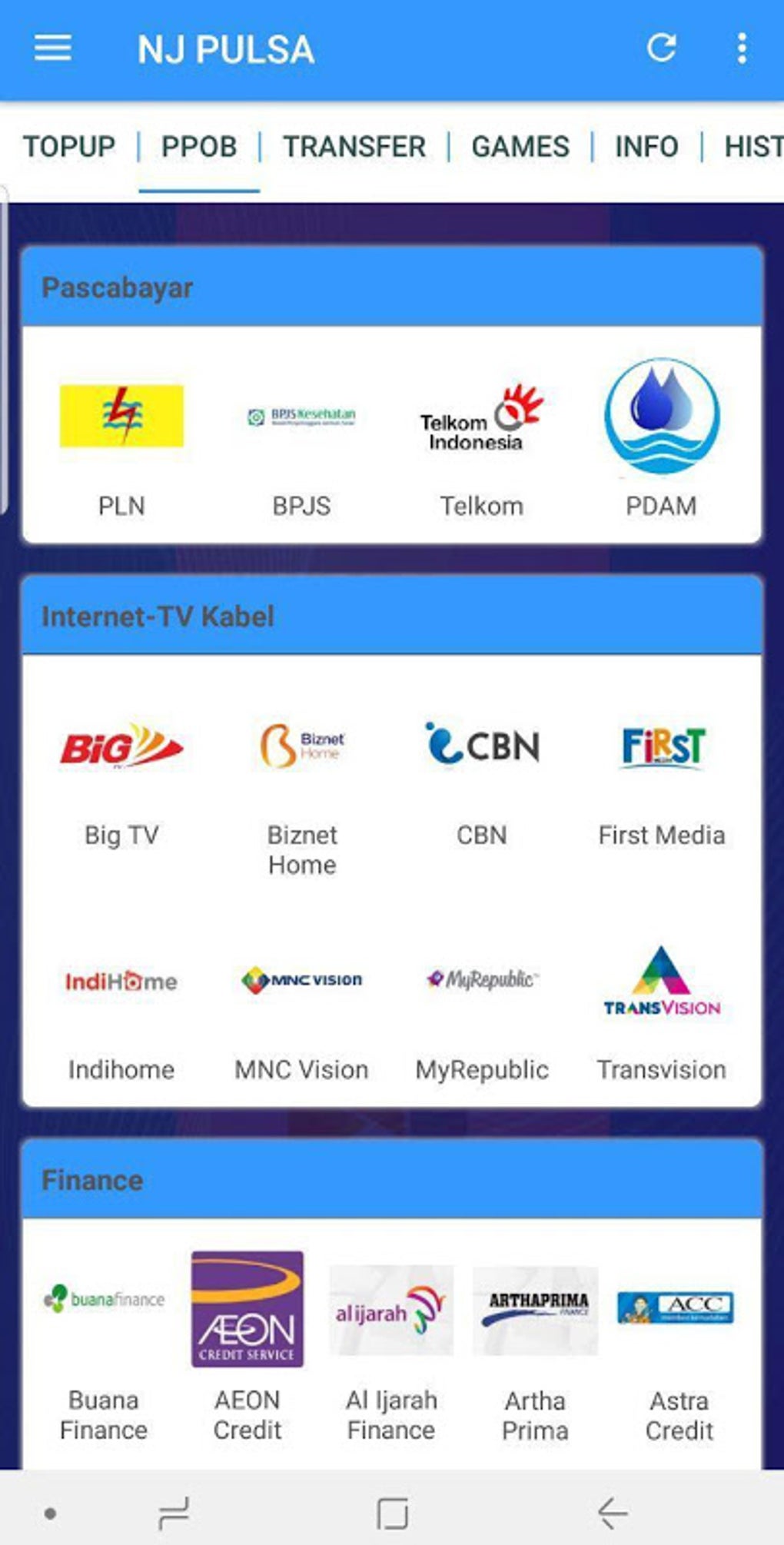Select First Media provider
The width and height of the screenshot is (784, 1545).
point(662,776)
